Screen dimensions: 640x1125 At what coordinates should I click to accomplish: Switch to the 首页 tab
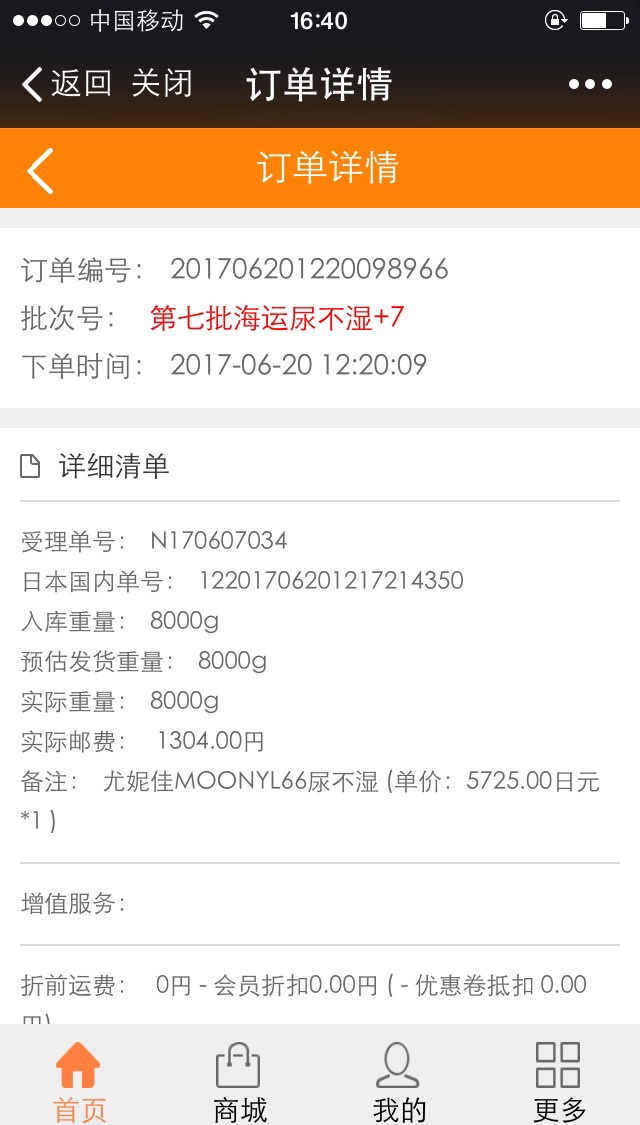tap(79, 1078)
